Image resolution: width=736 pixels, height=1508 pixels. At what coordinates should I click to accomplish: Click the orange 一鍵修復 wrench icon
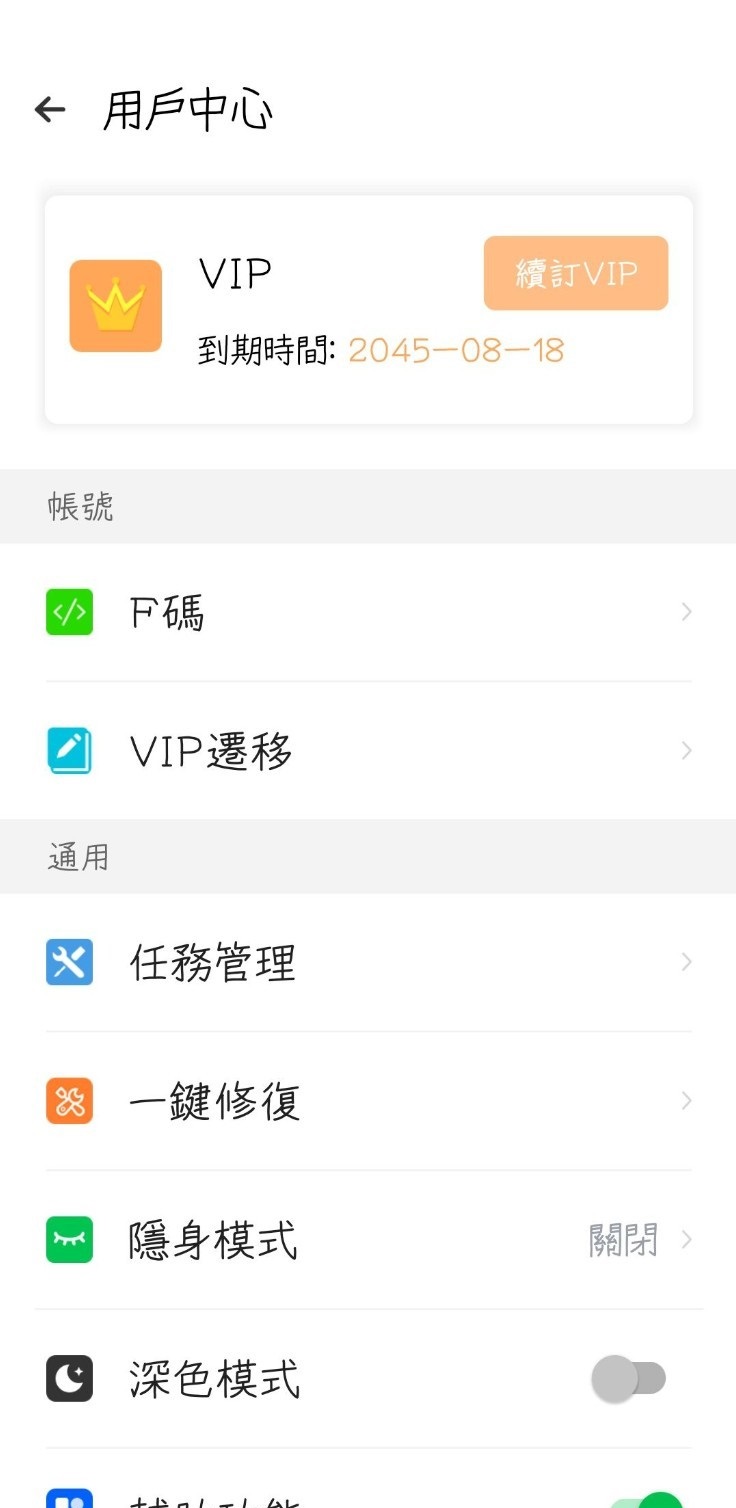point(68,1100)
